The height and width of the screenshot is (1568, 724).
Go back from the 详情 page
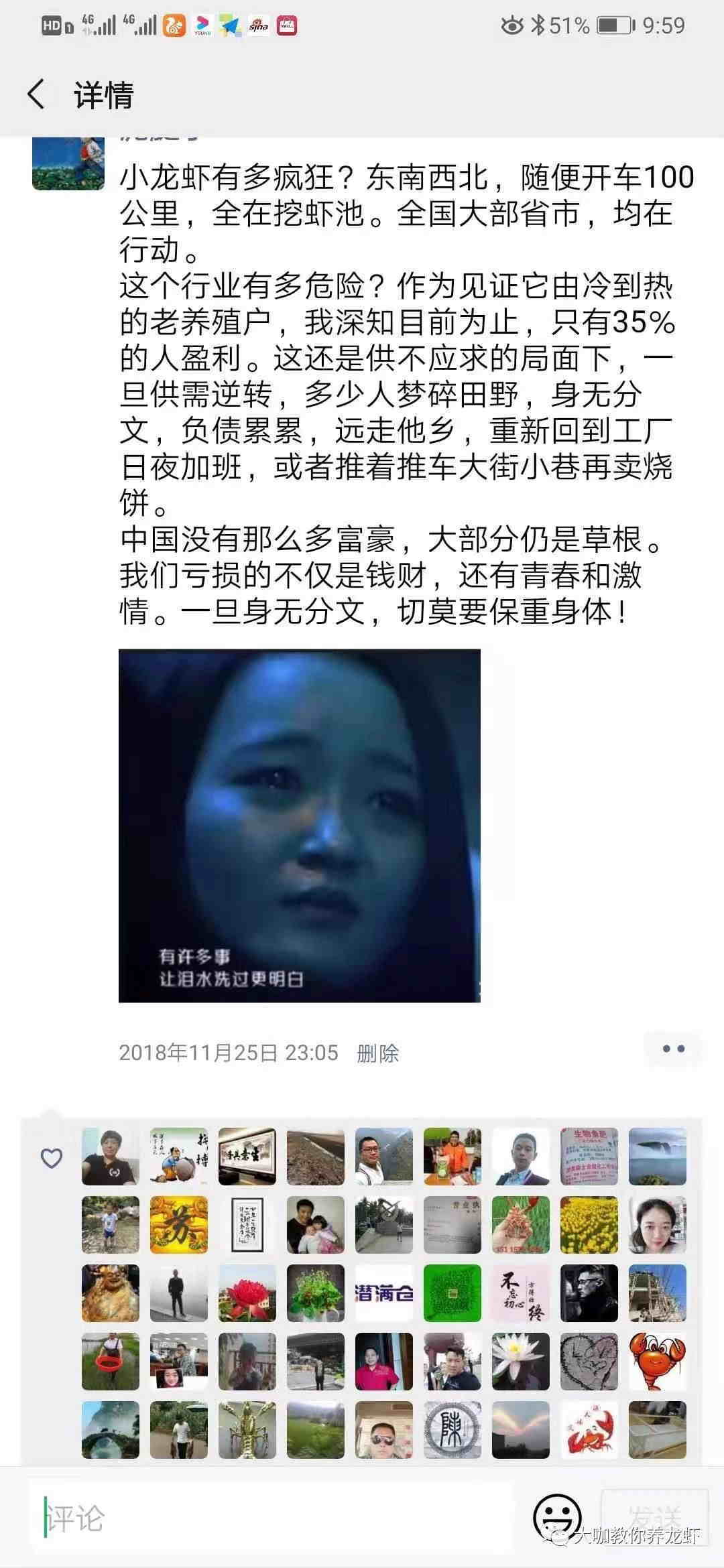click(x=37, y=94)
